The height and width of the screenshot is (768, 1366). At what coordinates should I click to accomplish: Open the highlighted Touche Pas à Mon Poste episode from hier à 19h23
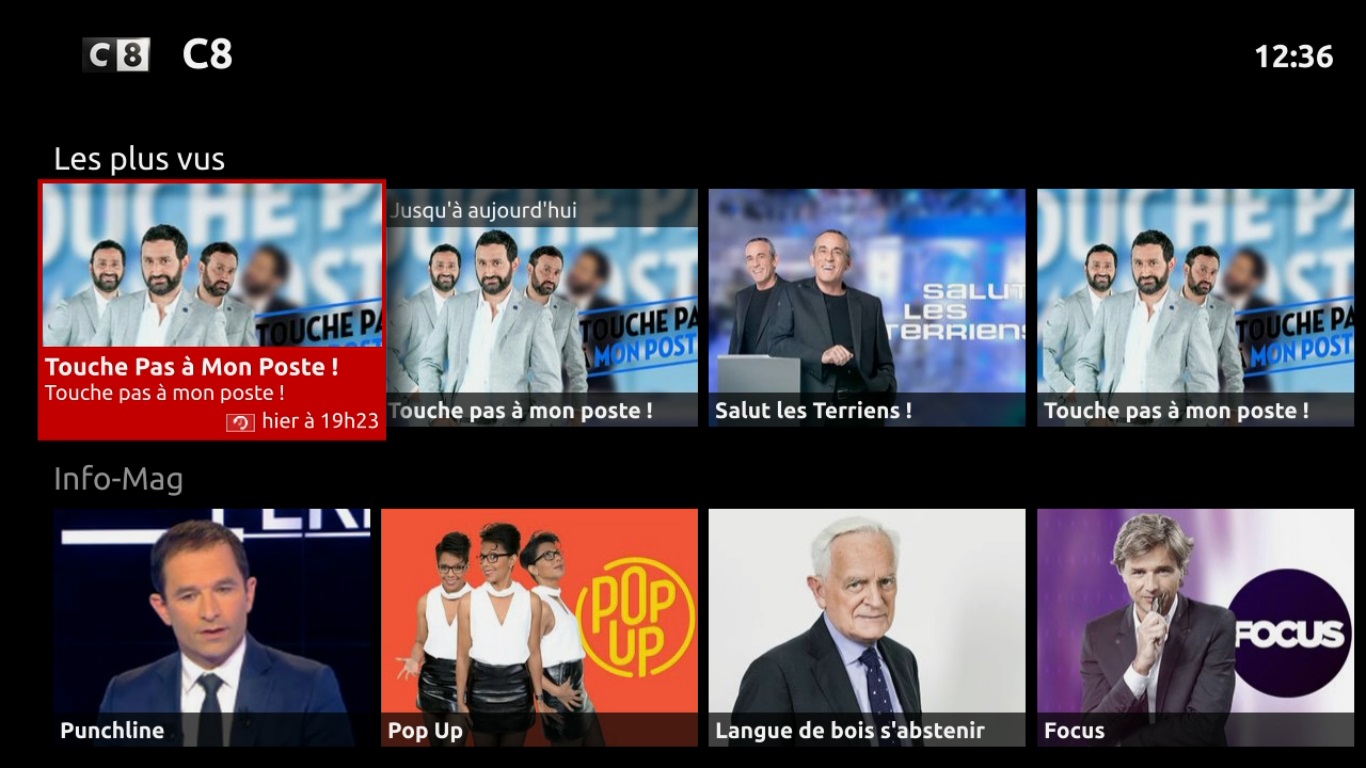click(212, 310)
